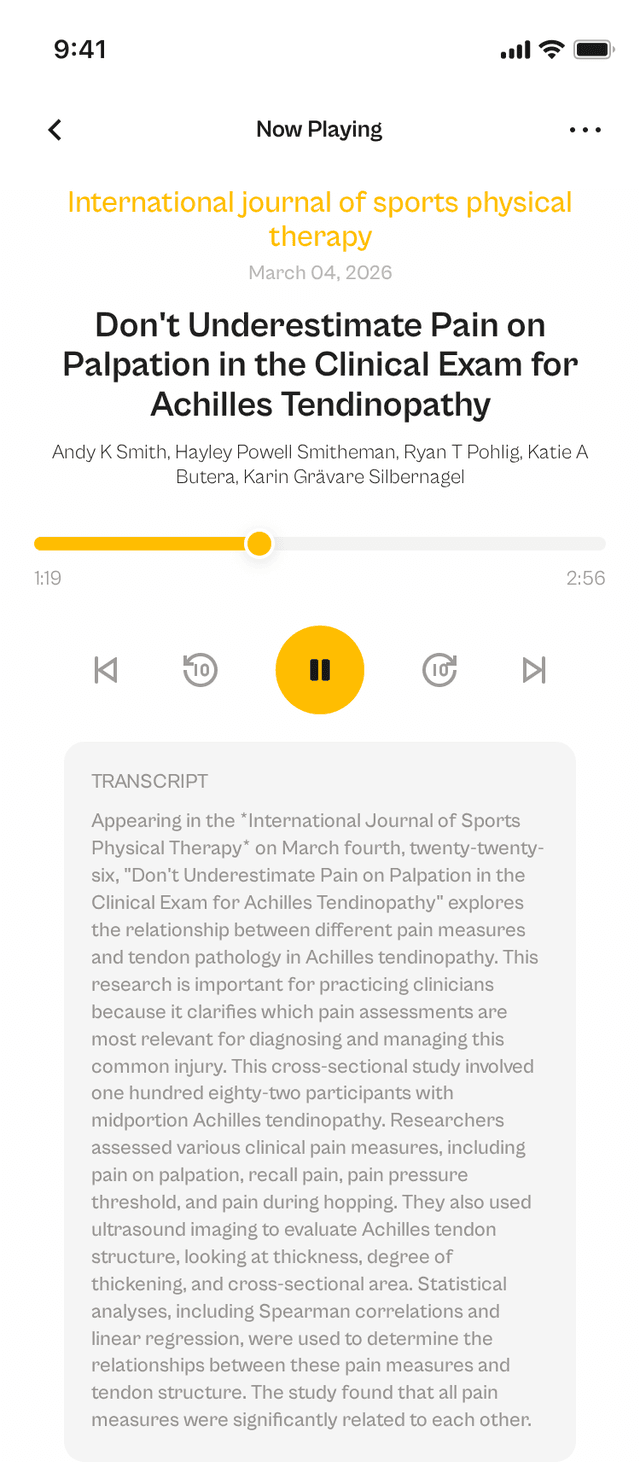The height and width of the screenshot is (1462, 640).
Task: Open the three-dot overflow menu
Action: [585, 130]
